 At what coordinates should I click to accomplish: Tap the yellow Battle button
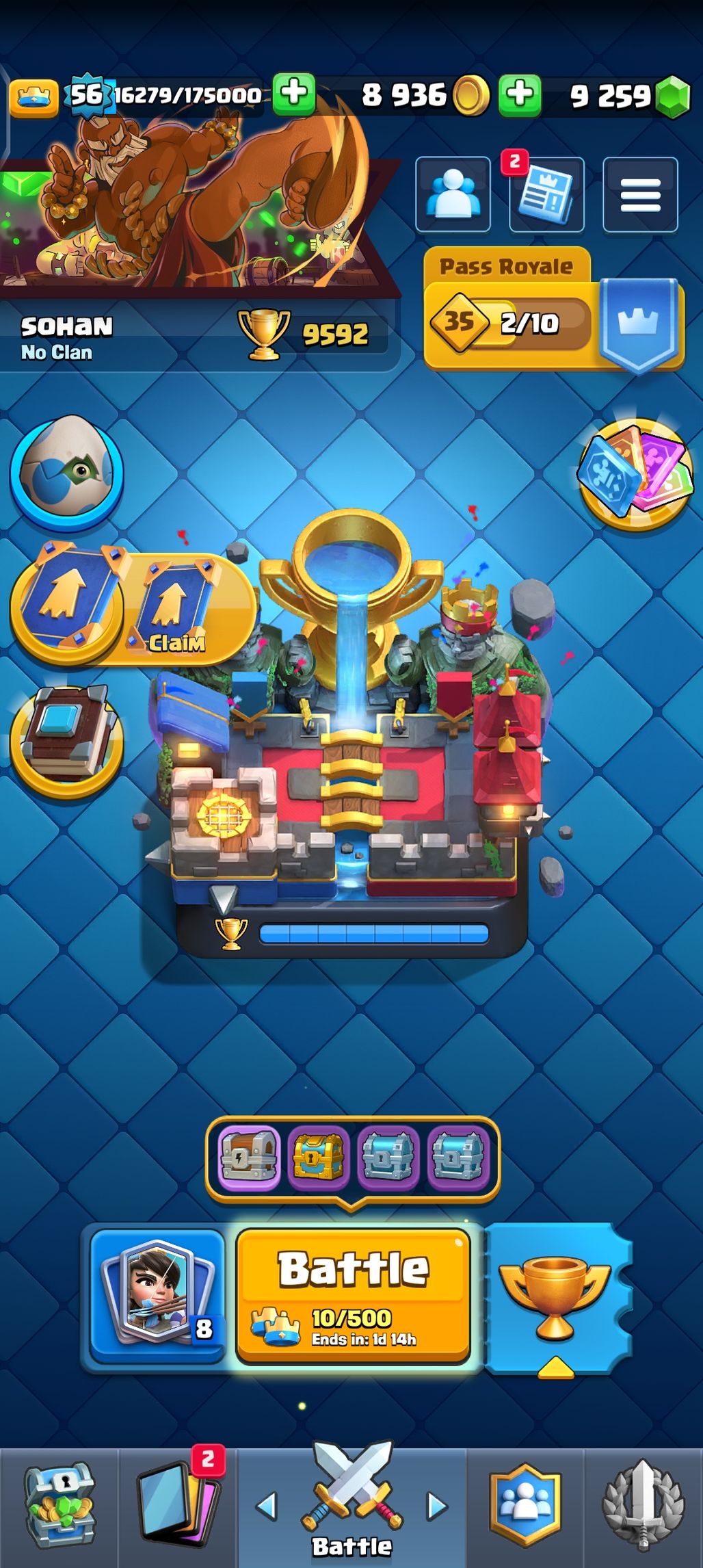[353, 1295]
